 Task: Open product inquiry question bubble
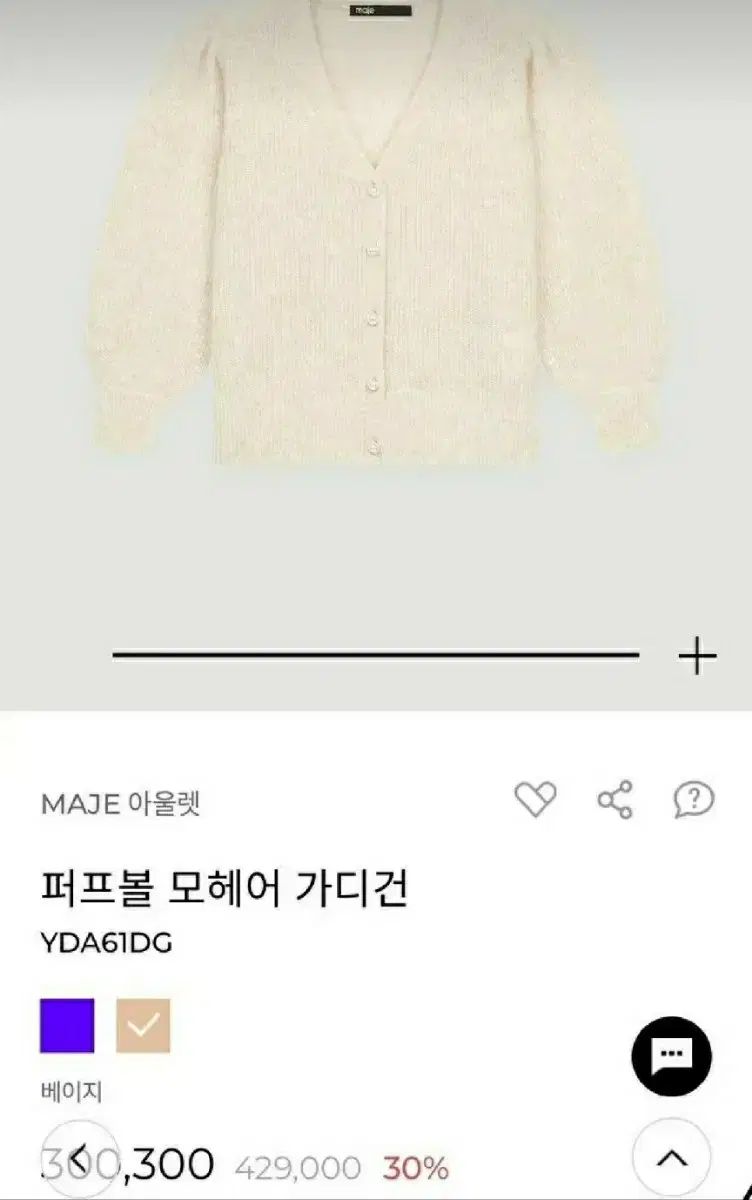(693, 799)
